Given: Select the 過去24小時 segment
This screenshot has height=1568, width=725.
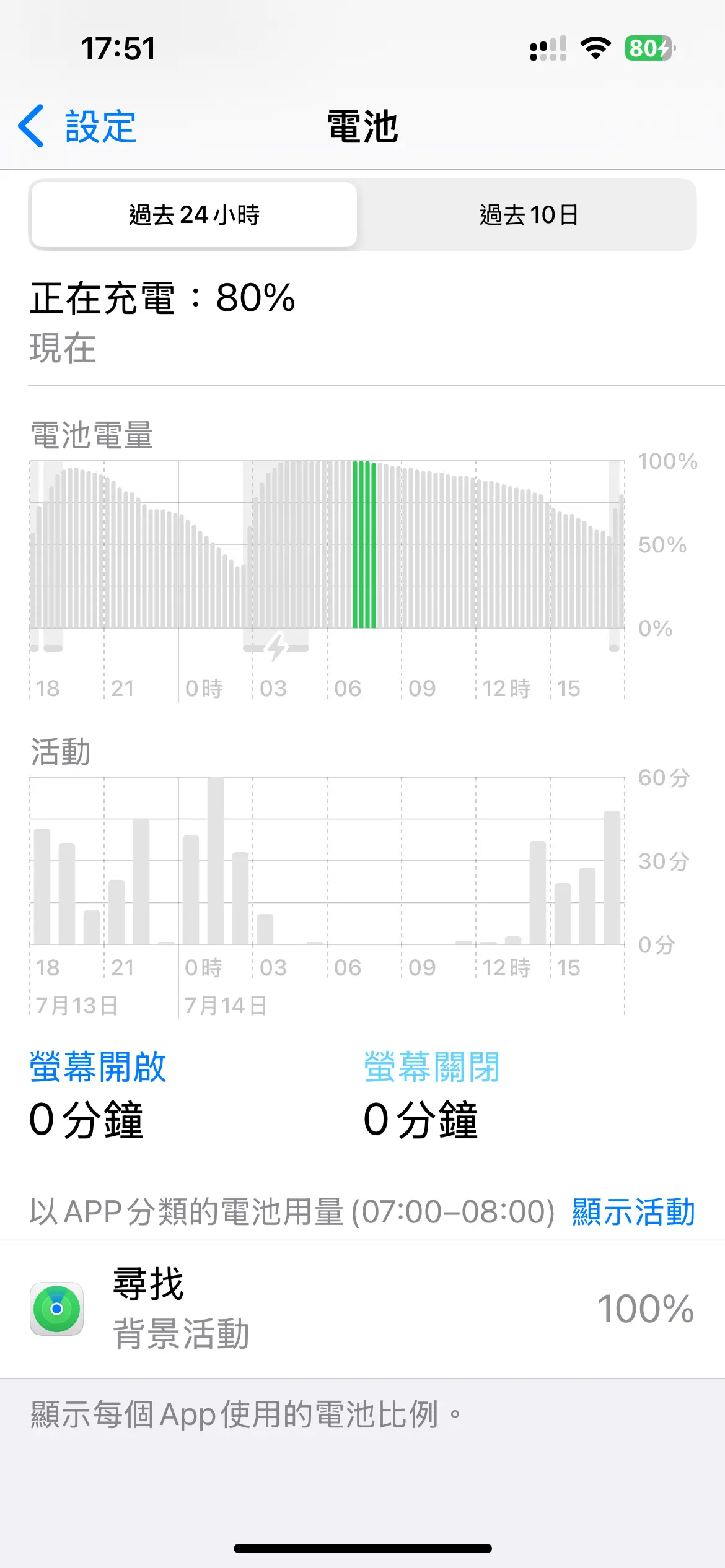Looking at the screenshot, I should (x=194, y=215).
